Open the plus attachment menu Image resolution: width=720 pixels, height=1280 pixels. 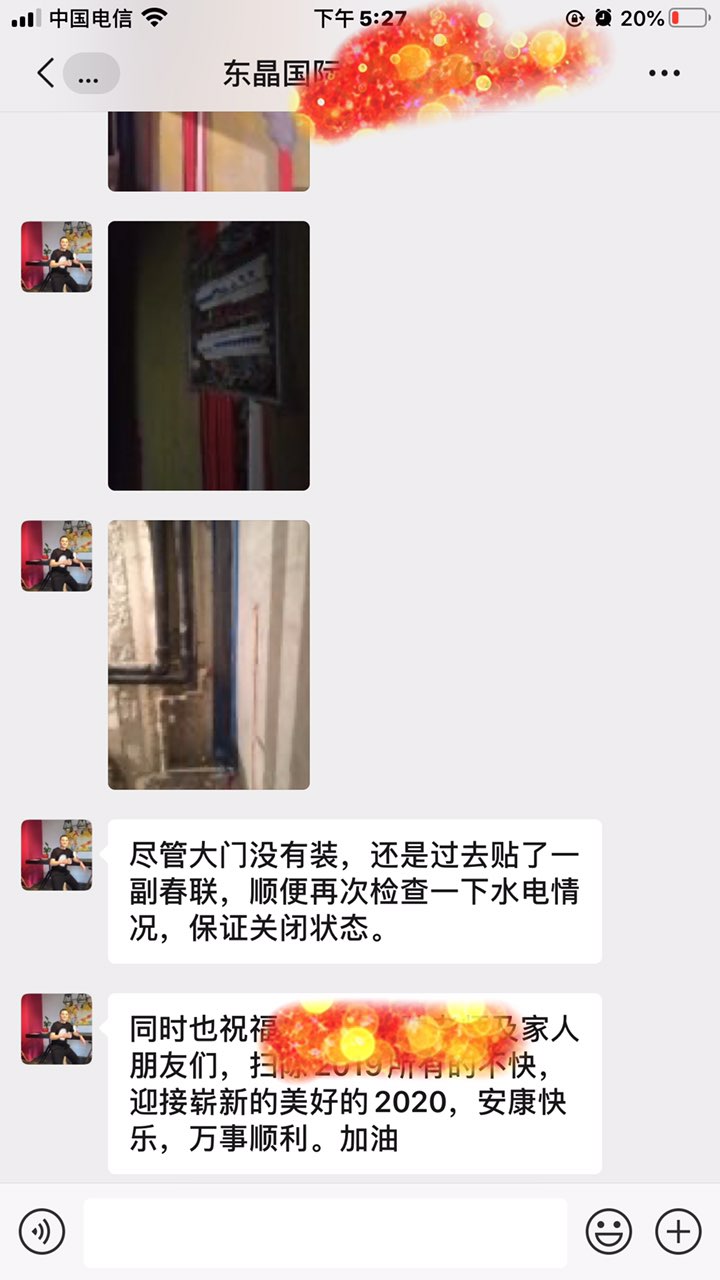[x=678, y=1231]
